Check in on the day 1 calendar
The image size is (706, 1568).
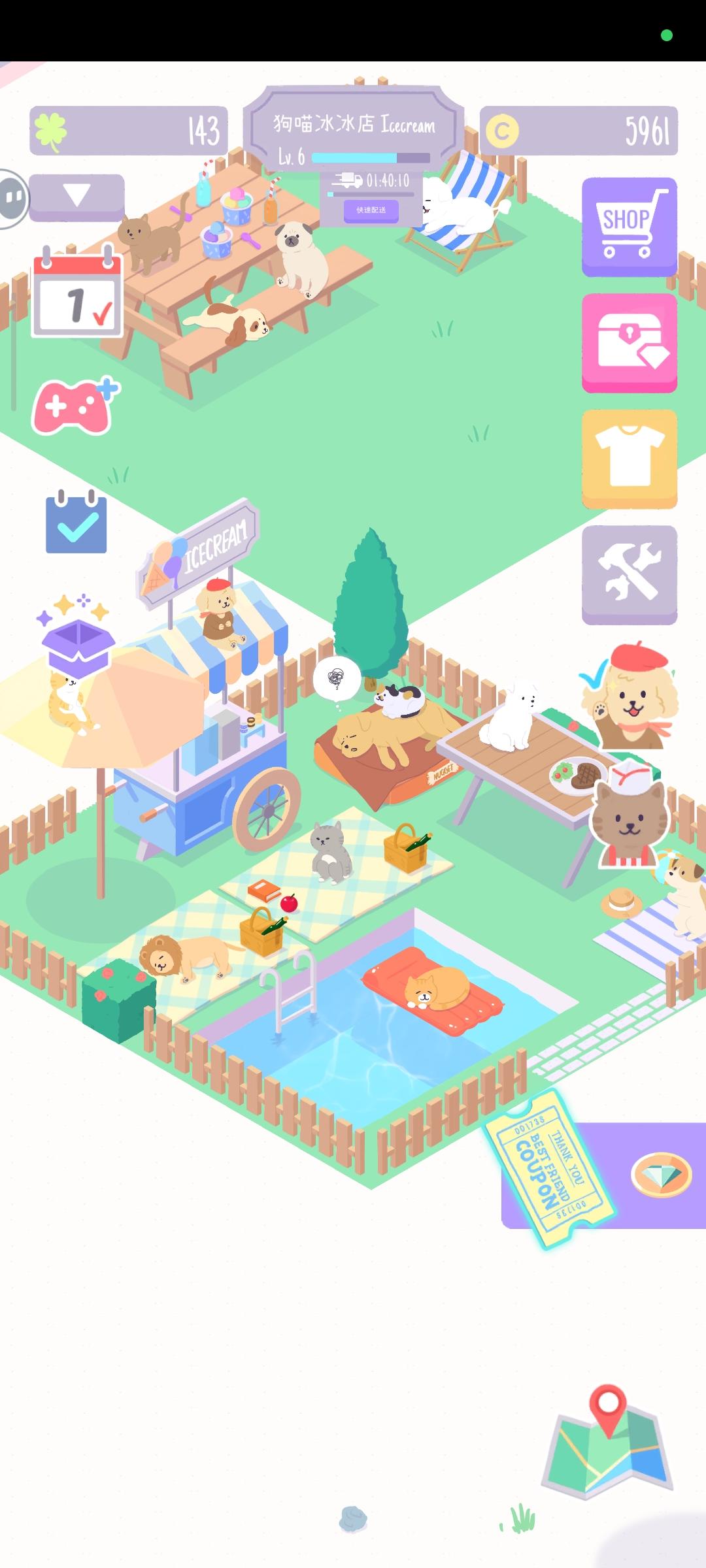pos(75,294)
